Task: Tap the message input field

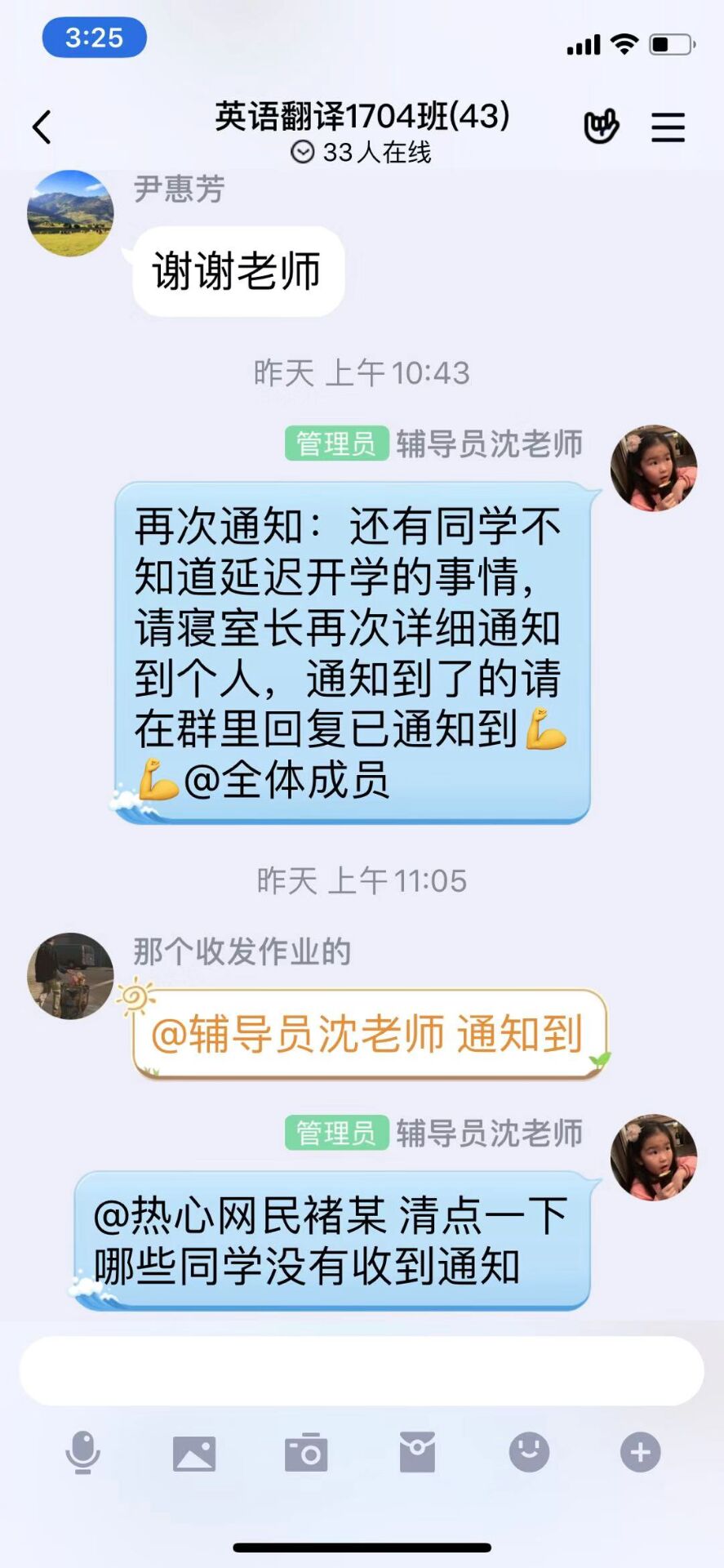Action: [361, 1371]
